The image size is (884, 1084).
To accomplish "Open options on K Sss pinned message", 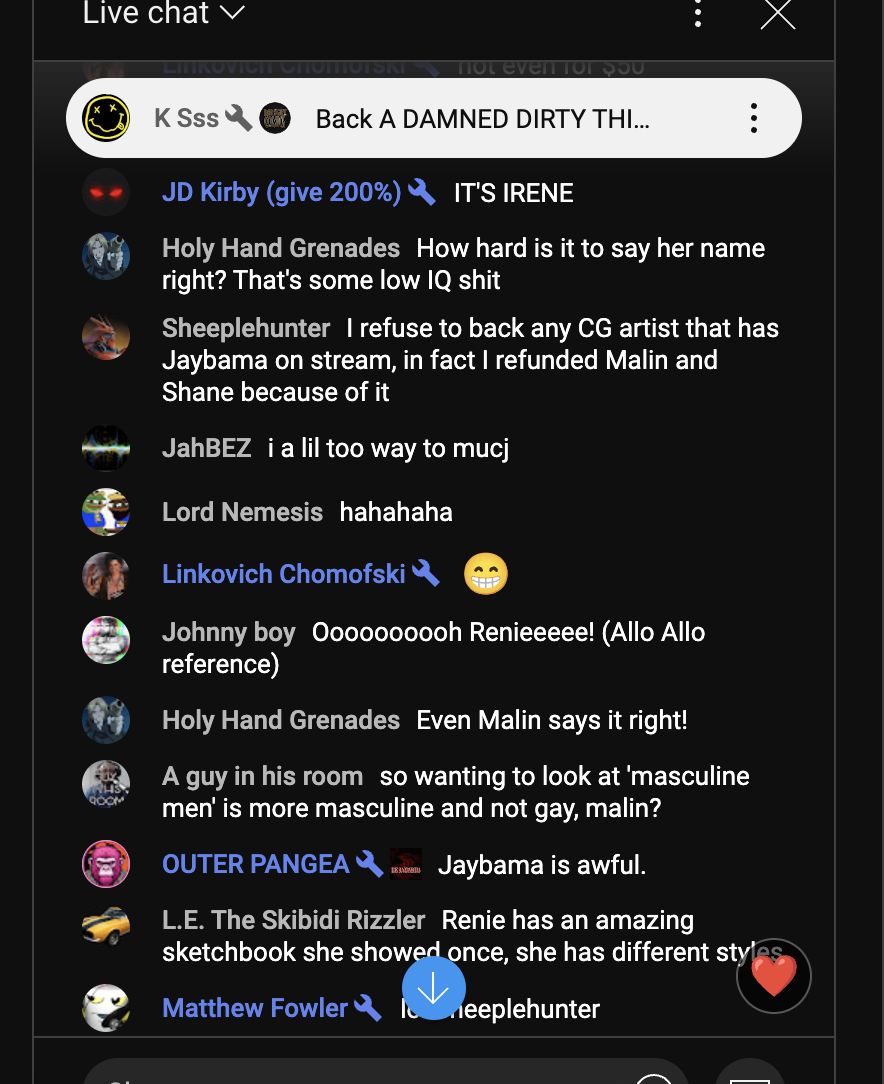I will point(753,118).
